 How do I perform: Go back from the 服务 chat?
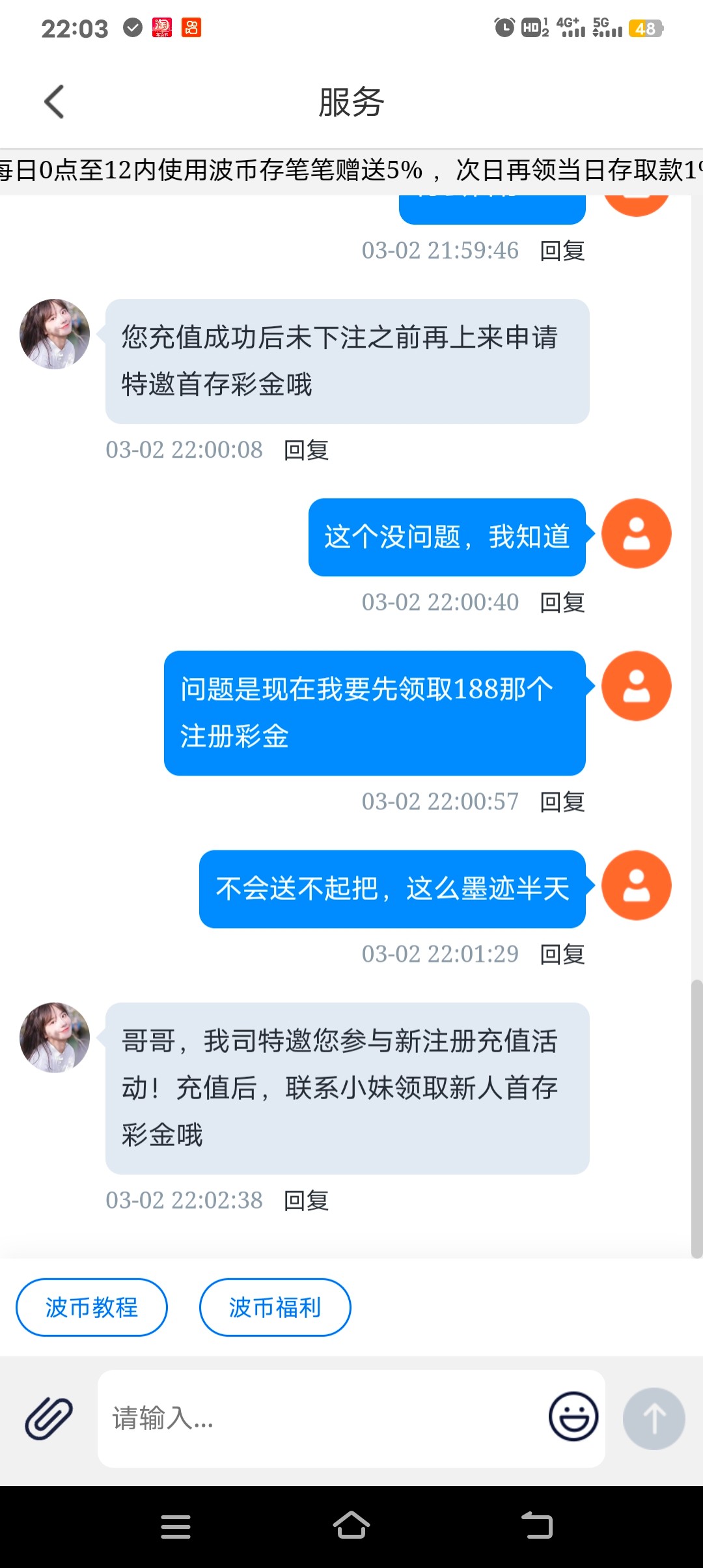coord(55,102)
